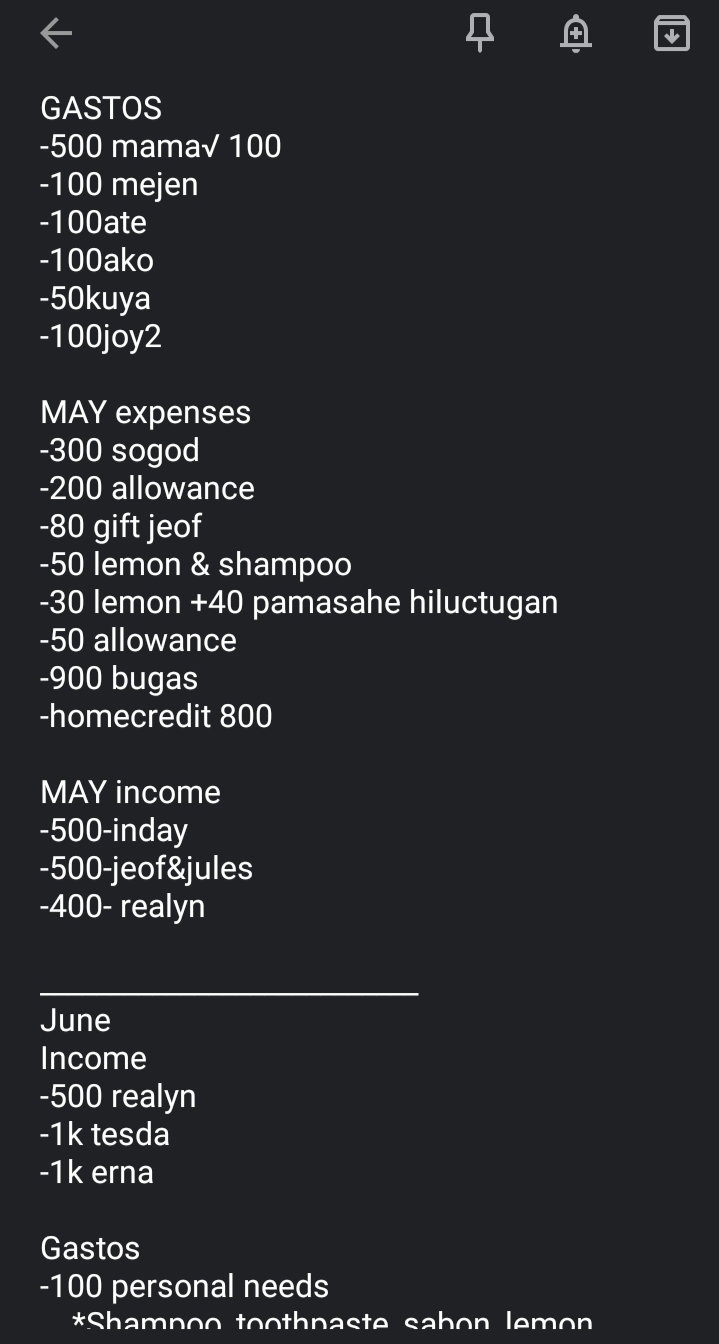This screenshot has height=1344, width=719.
Task: Pin this note
Action: pyautogui.click(x=480, y=34)
